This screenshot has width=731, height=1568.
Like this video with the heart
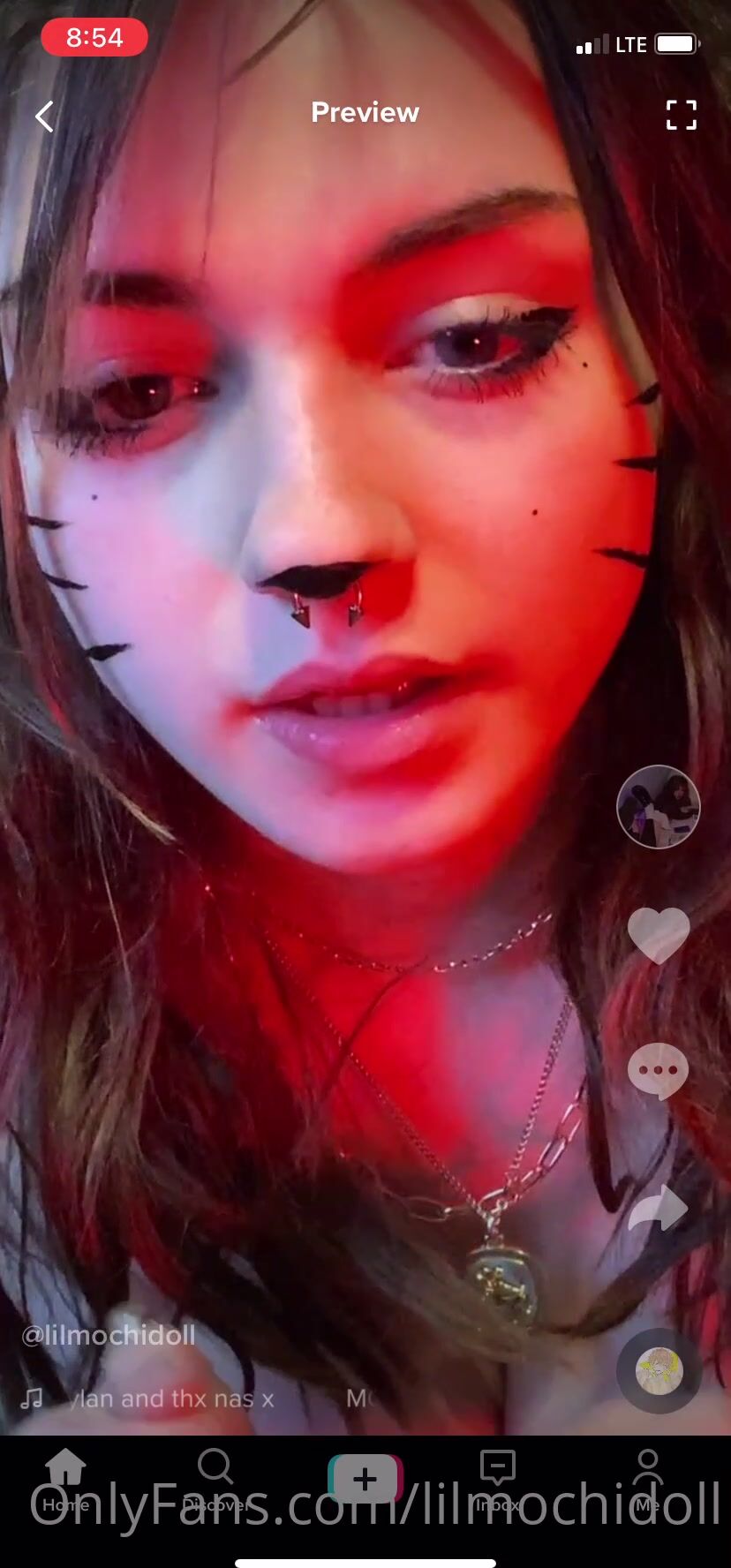click(x=658, y=934)
